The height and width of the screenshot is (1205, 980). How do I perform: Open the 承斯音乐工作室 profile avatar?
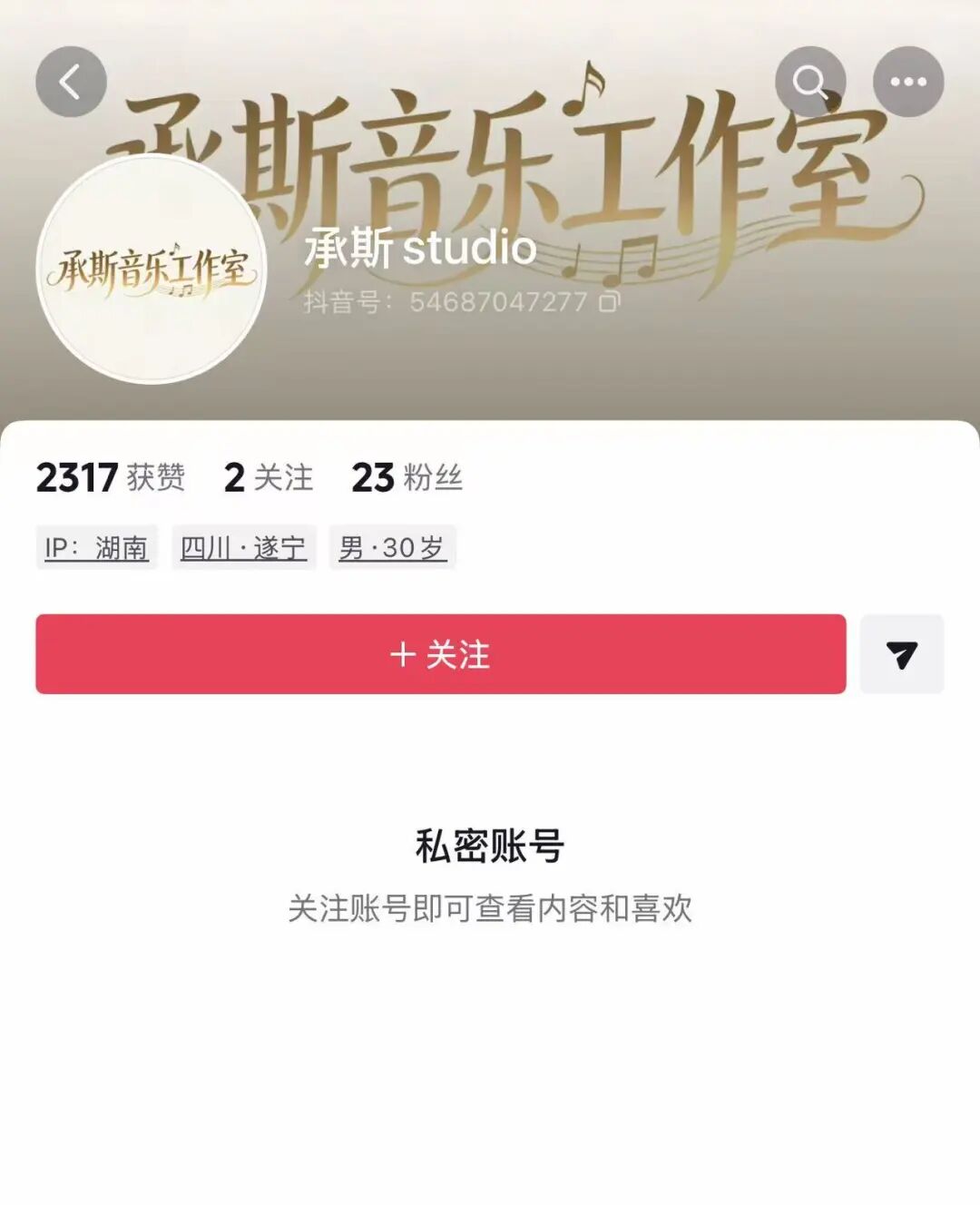(x=152, y=269)
